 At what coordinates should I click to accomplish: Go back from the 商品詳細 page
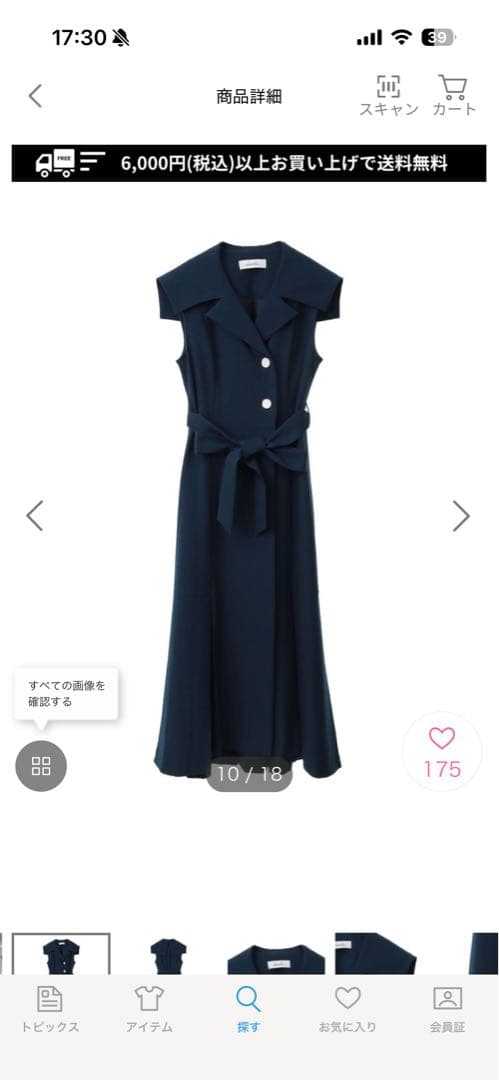tap(35, 96)
